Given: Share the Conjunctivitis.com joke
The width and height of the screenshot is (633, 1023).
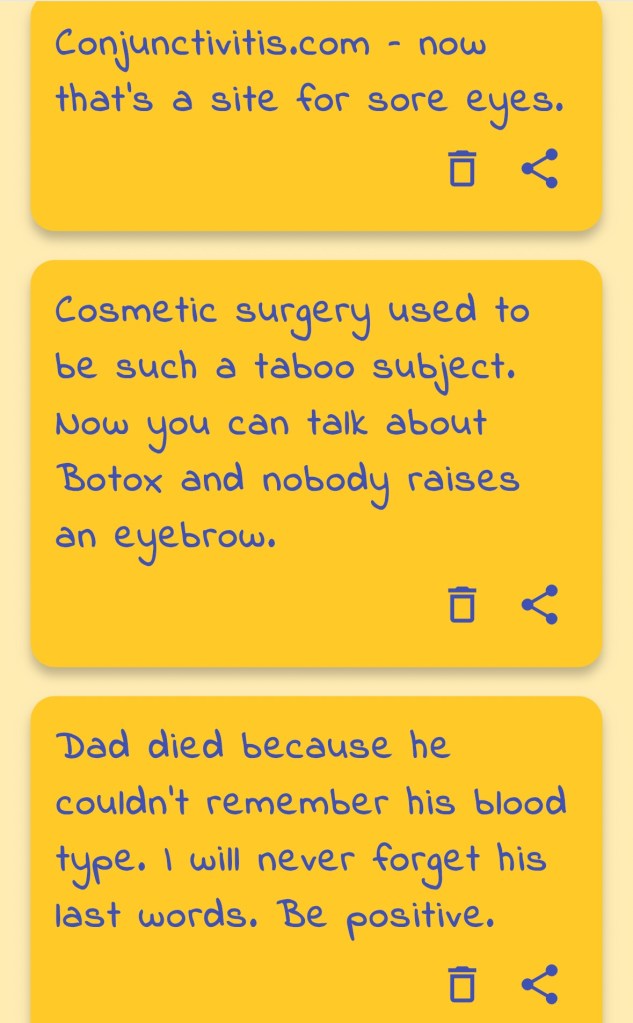Looking at the screenshot, I should (x=540, y=169).
